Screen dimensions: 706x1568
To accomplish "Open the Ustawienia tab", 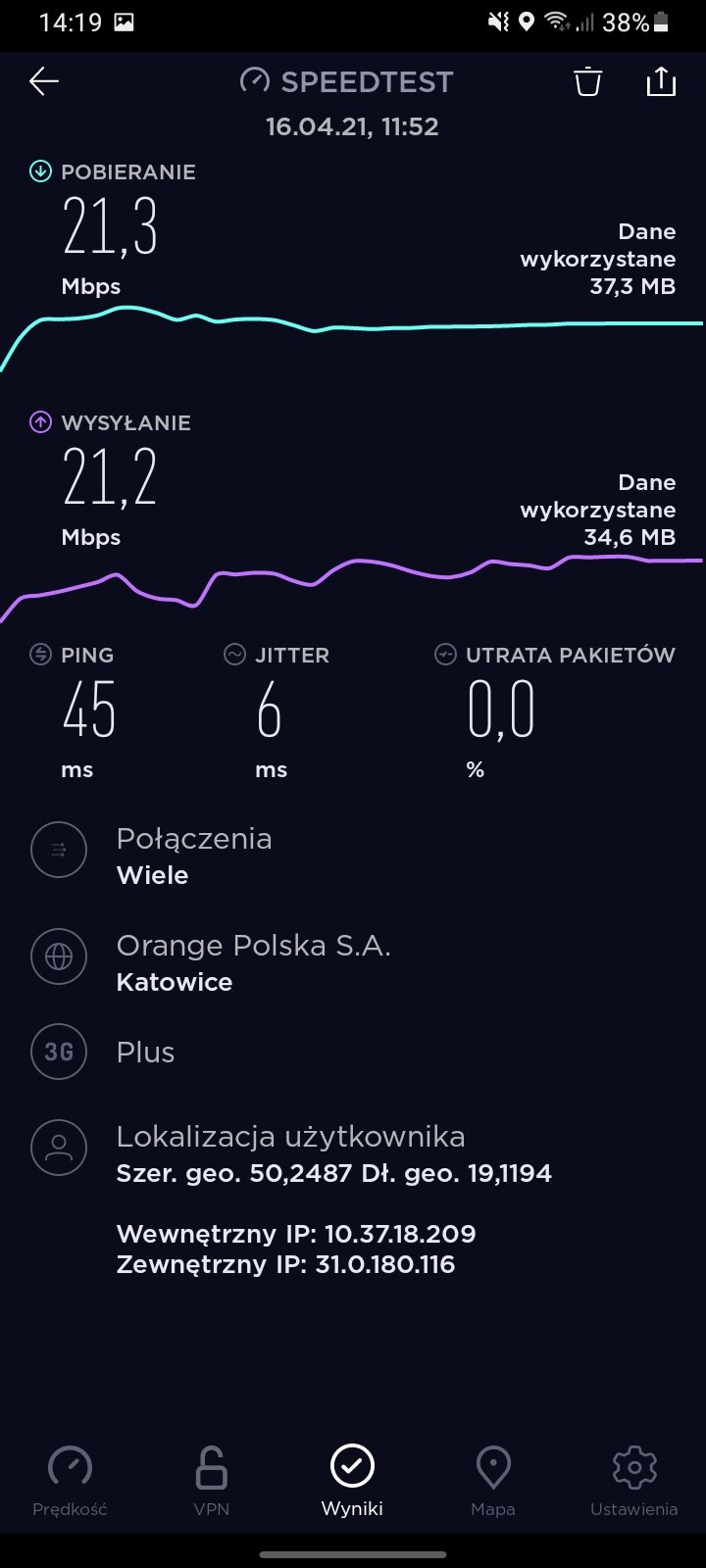I will coord(633,1482).
